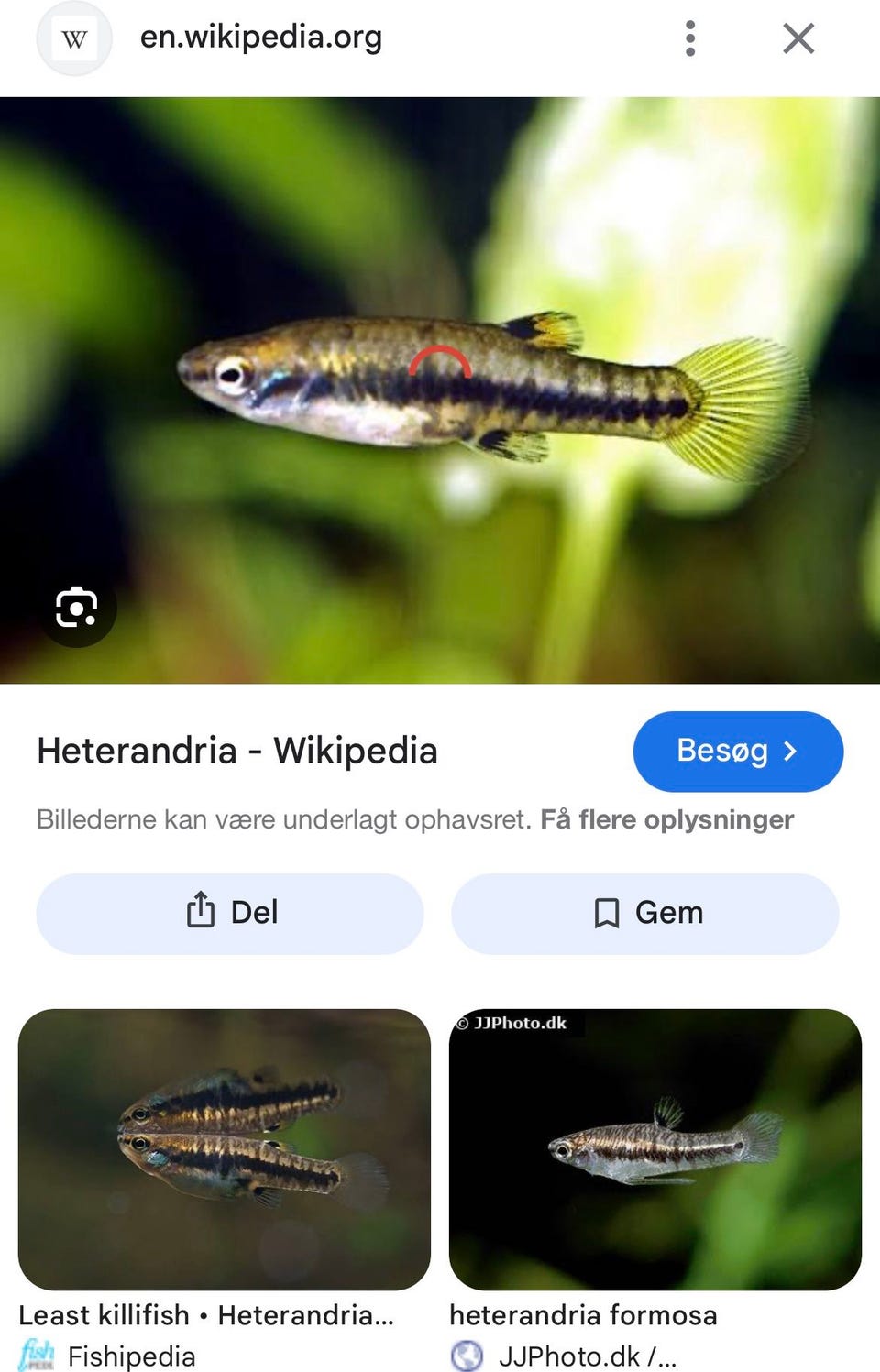Open the heterandria formosa result
The width and height of the screenshot is (880, 1372).
tap(582, 1314)
